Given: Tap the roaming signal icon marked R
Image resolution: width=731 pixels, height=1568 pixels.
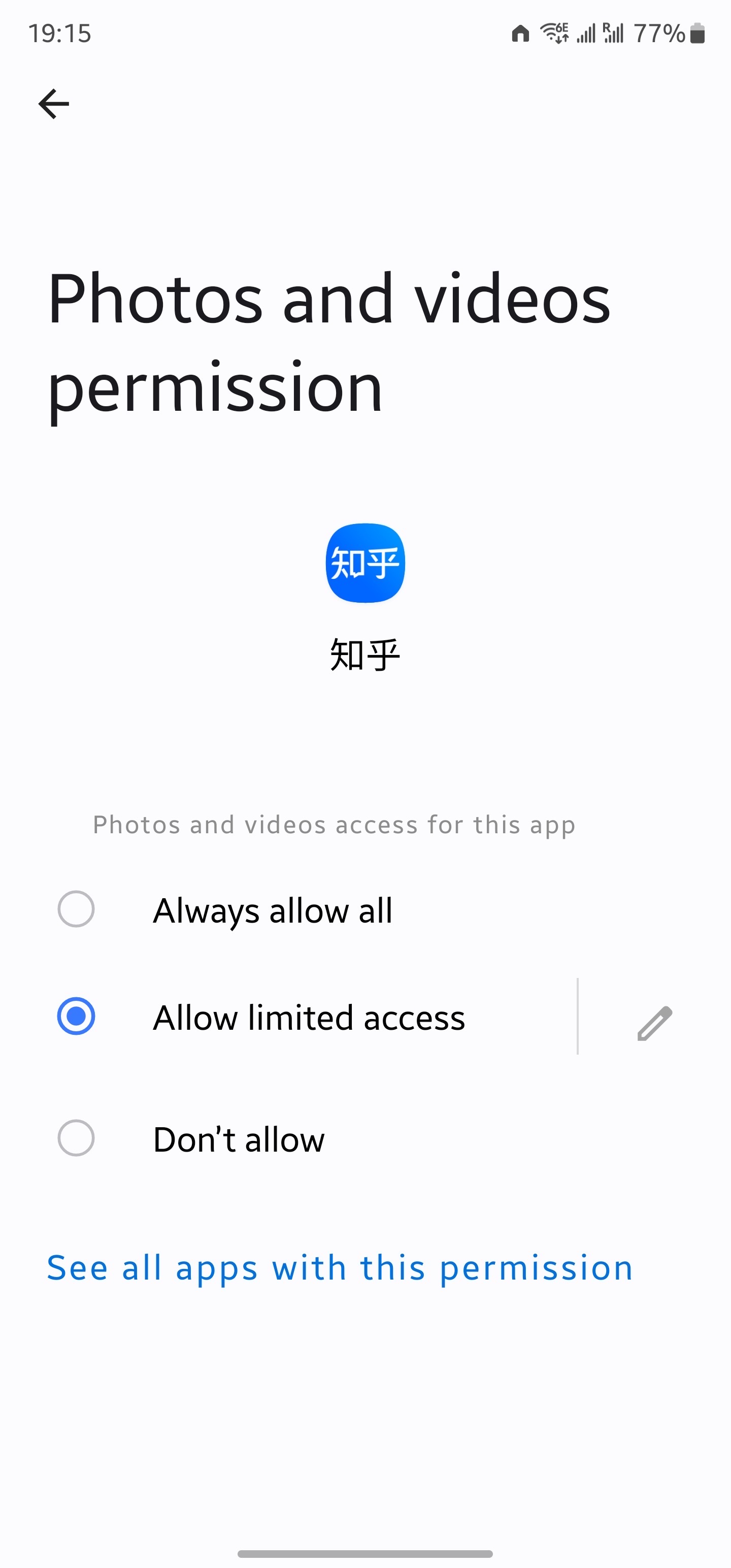Looking at the screenshot, I should click(x=615, y=35).
